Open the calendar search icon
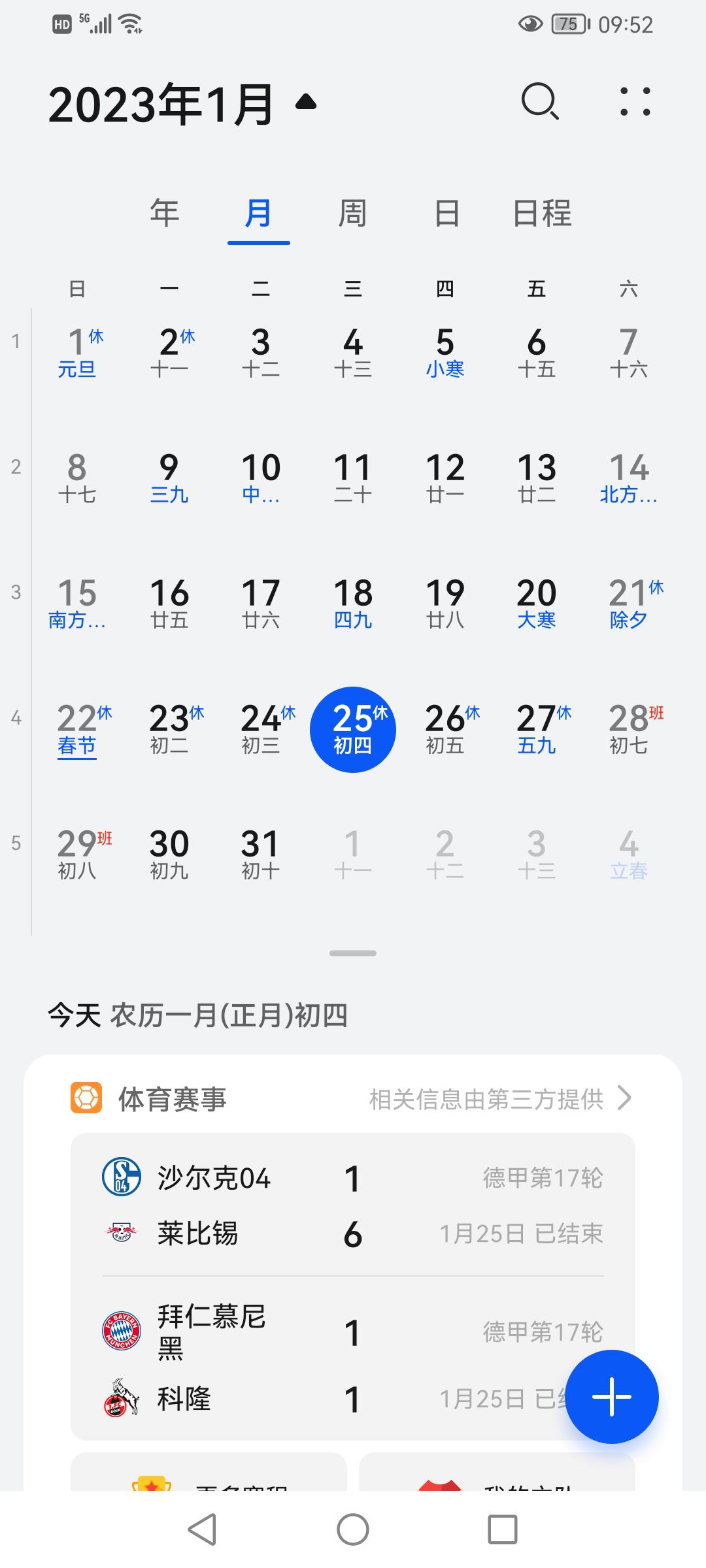Image resolution: width=706 pixels, height=1568 pixels. point(540,101)
